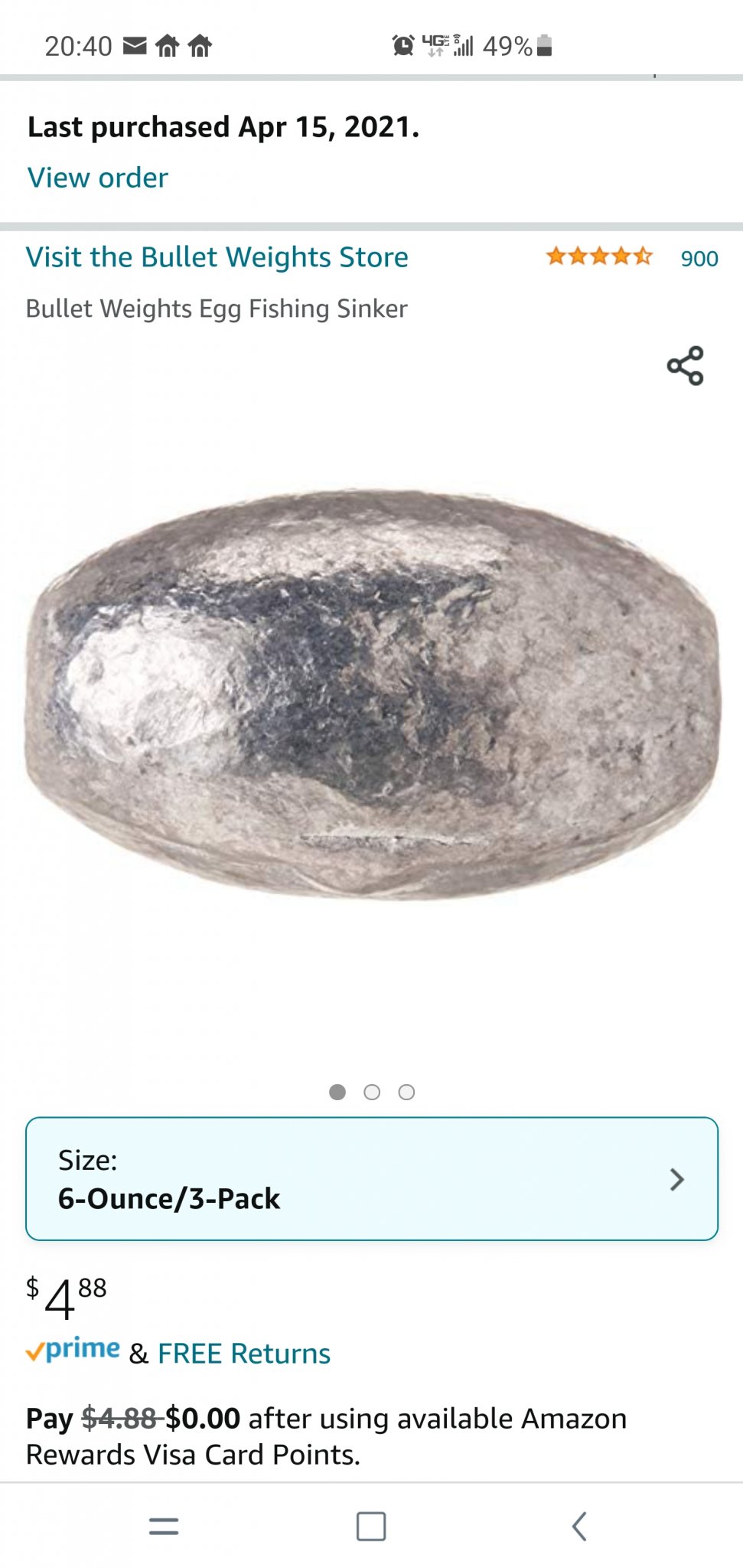Expand the Size 6-Ounce/3-Pack selector
Image resolution: width=743 pixels, height=1568 pixels.
(372, 1179)
